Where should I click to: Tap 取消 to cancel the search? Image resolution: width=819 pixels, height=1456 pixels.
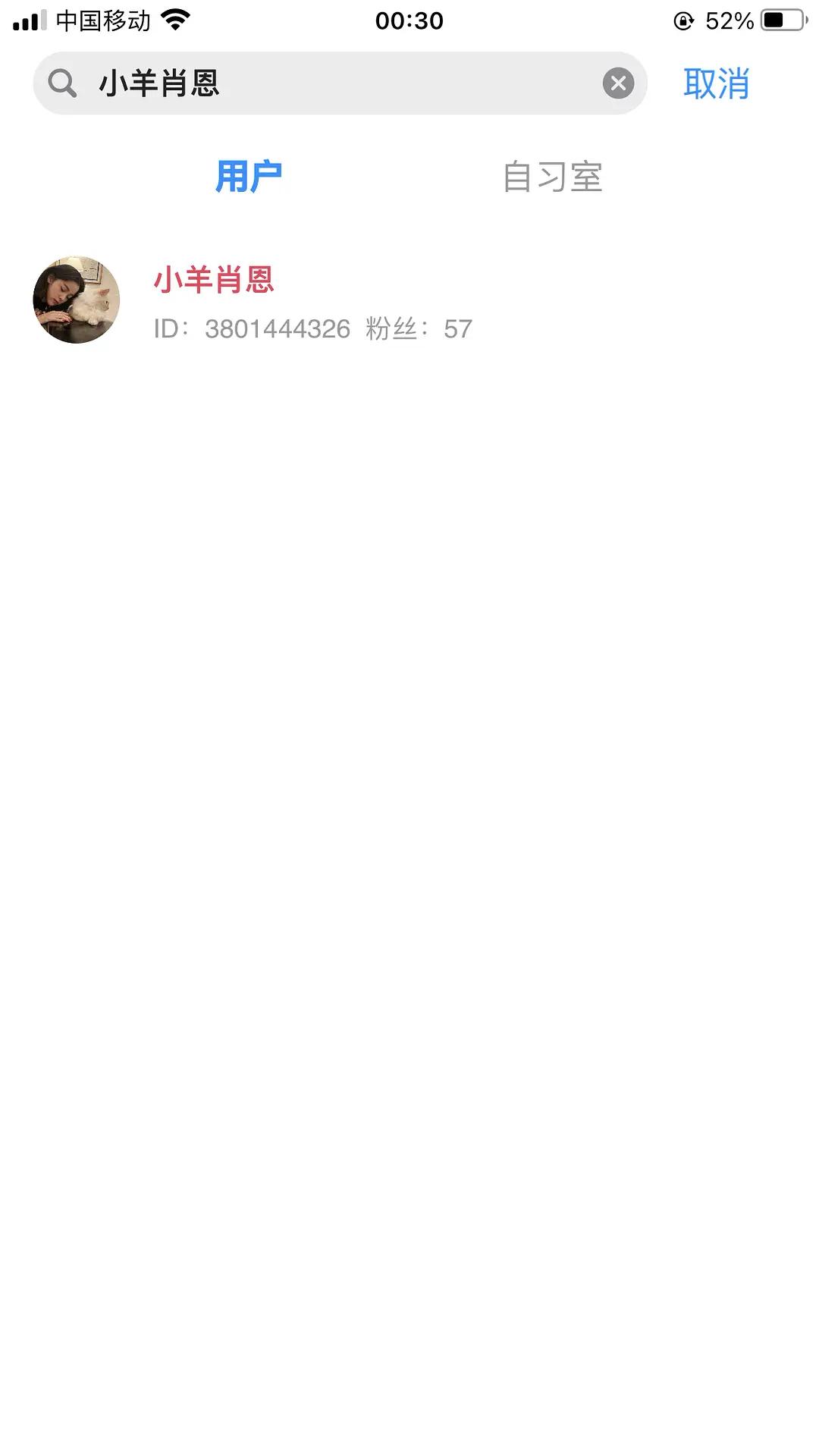click(716, 83)
